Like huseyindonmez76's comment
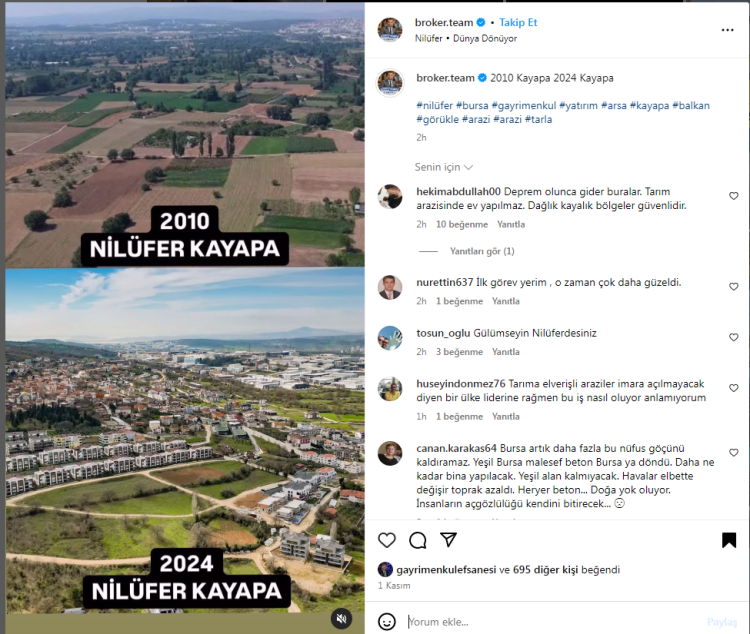This screenshot has height=634, width=750. click(733, 388)
